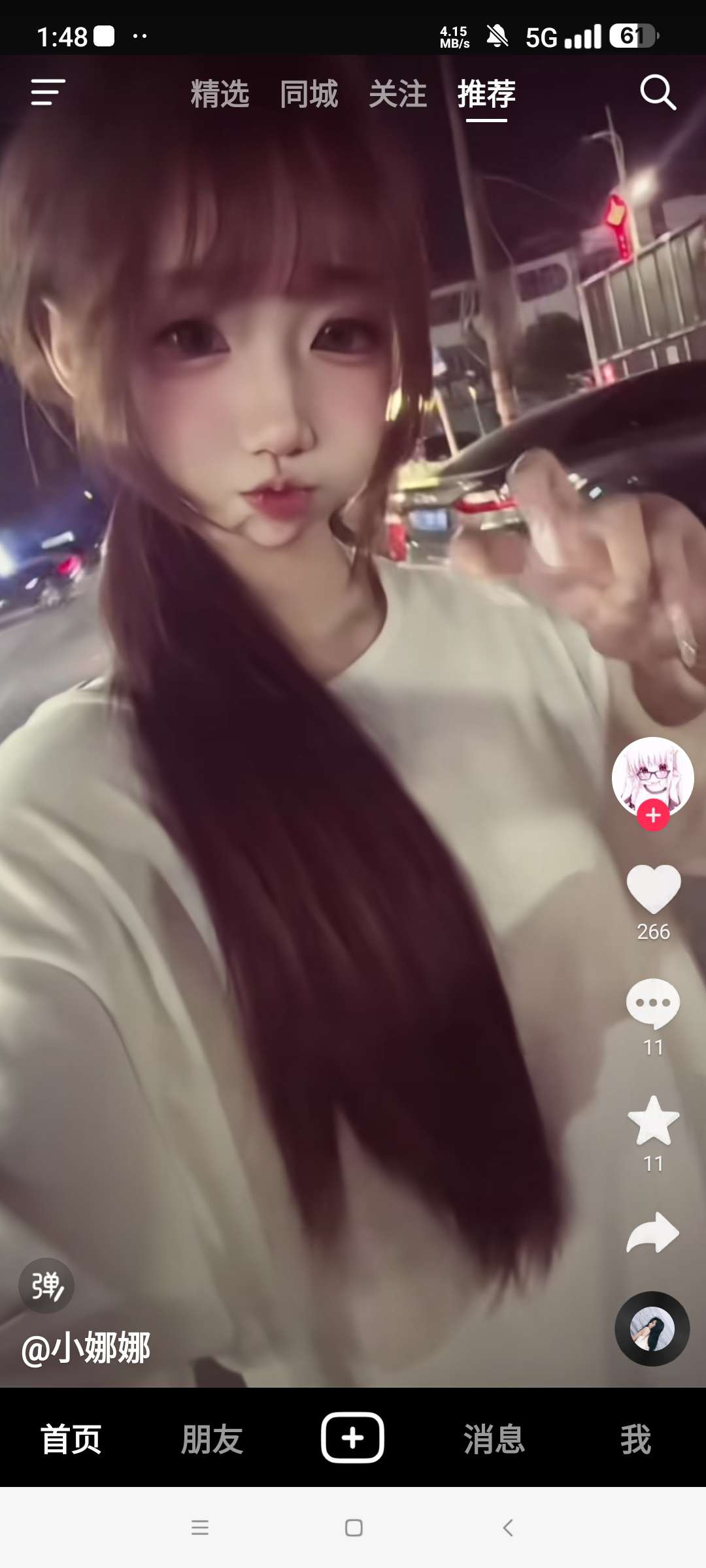Open the comments

tap(653, 1004)
